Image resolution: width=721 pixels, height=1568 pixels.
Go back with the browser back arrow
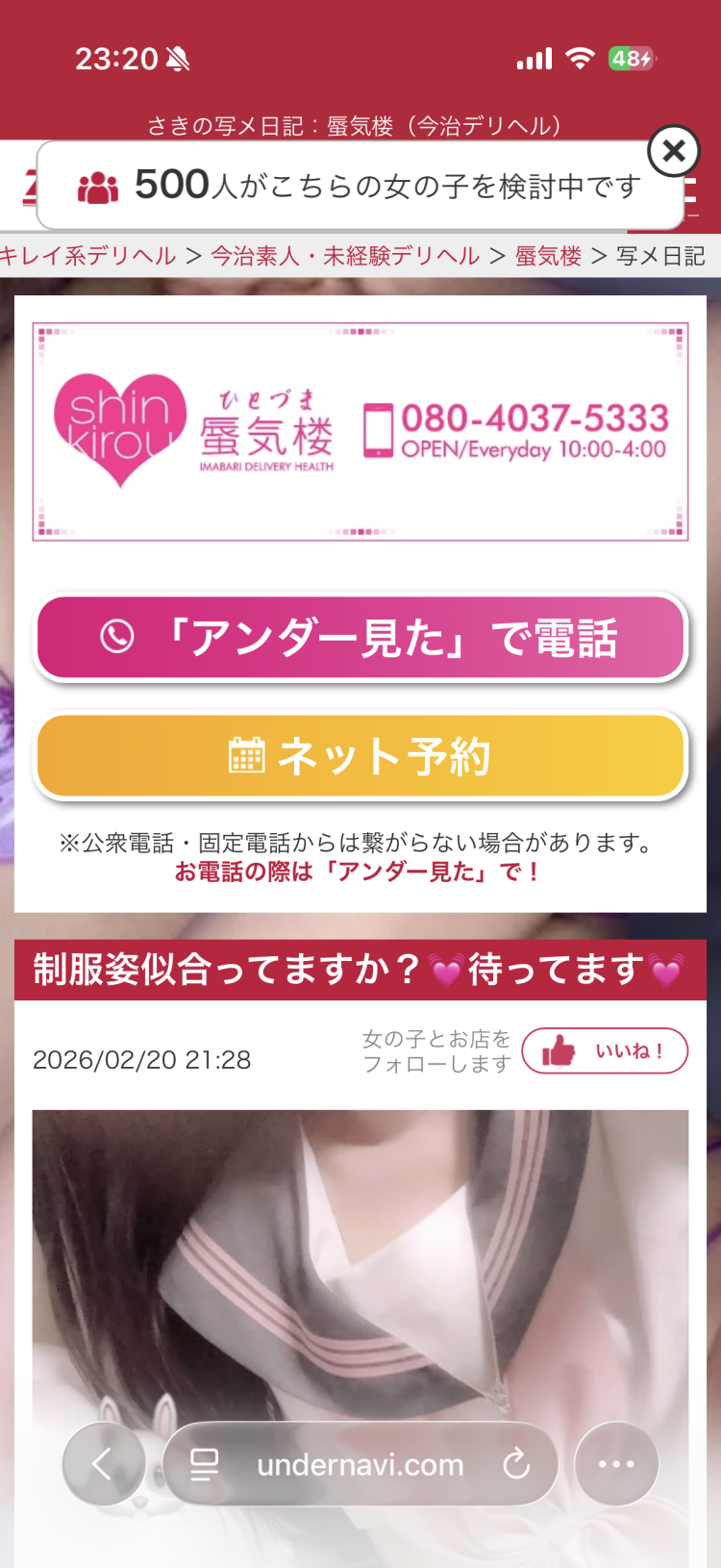click(103, 1464)
